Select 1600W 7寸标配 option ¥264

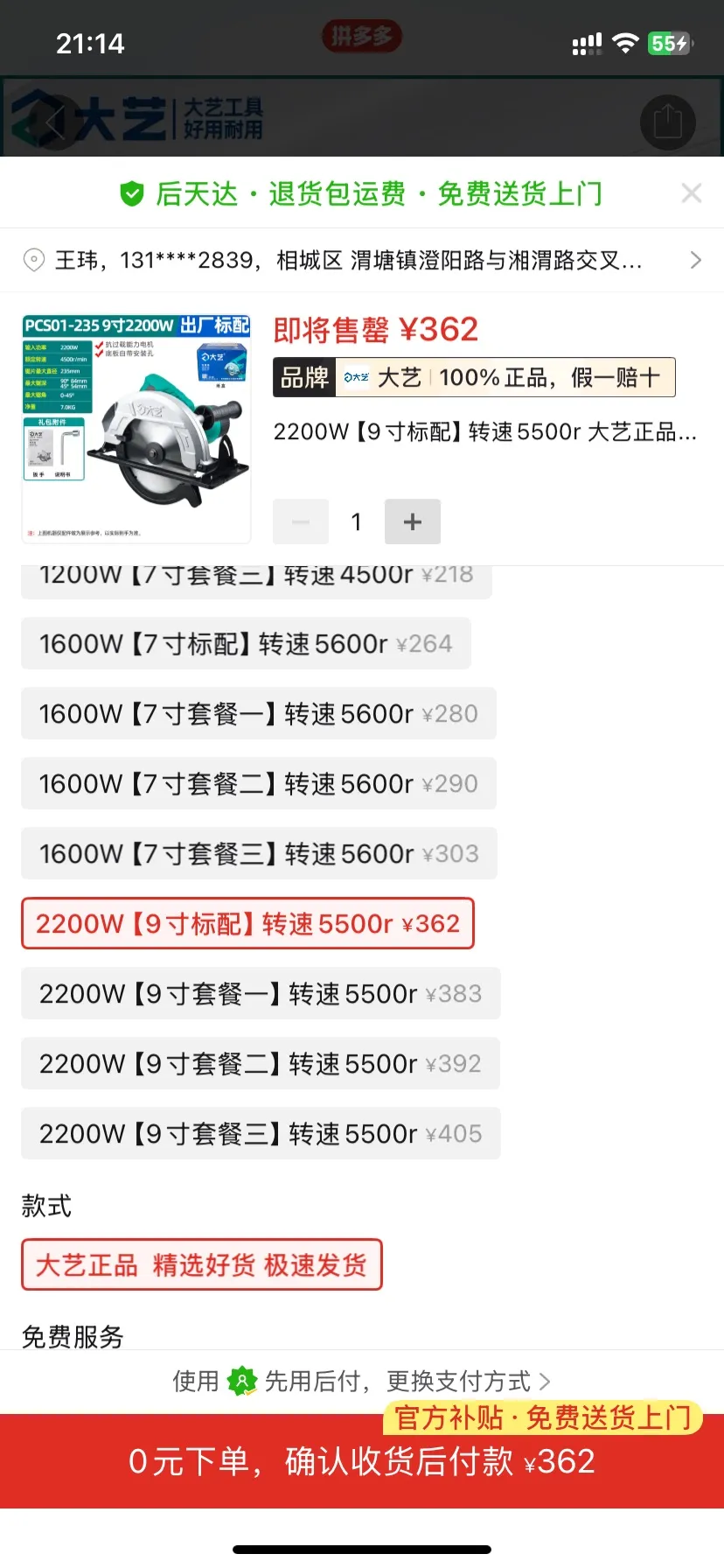click(x=246, y=644)
